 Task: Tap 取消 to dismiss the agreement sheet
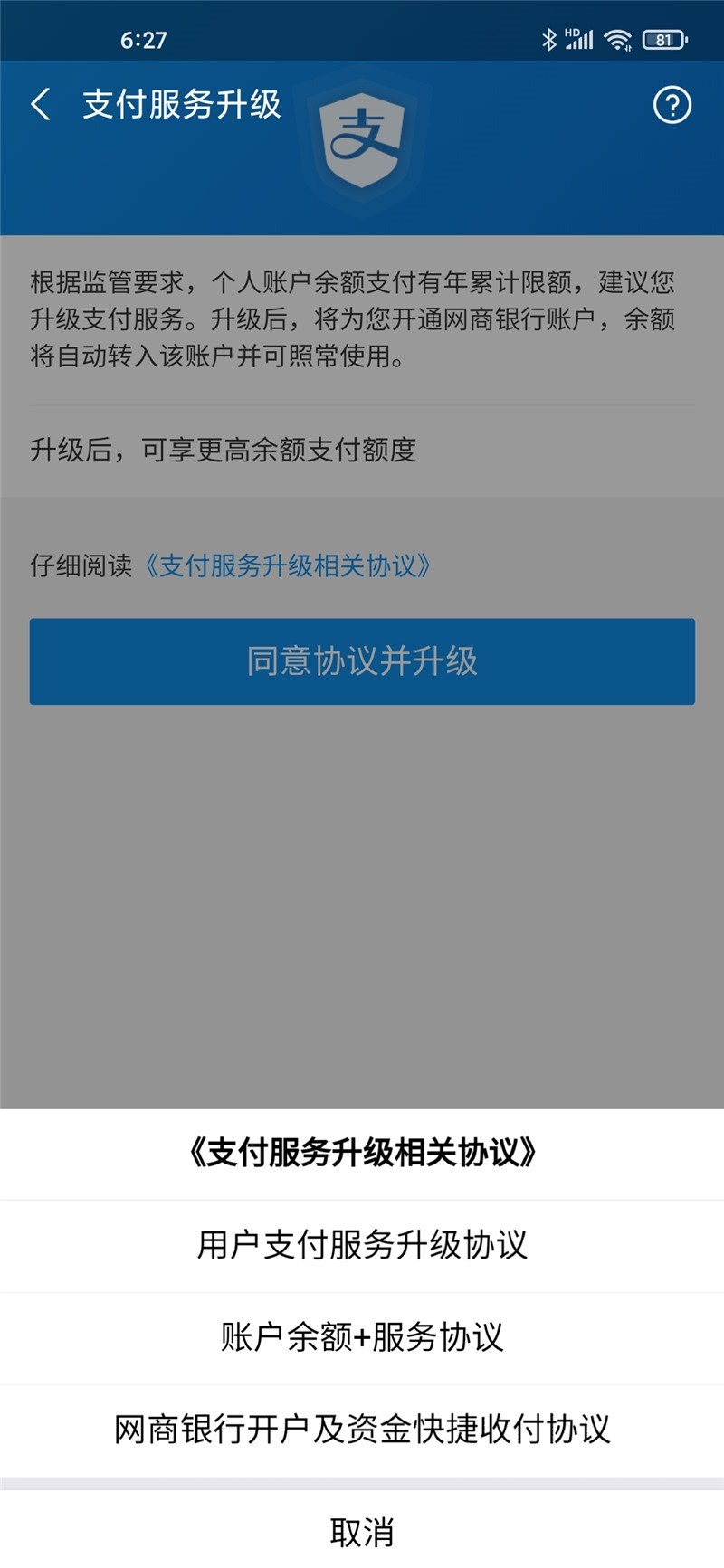(x=362, y=1531)
